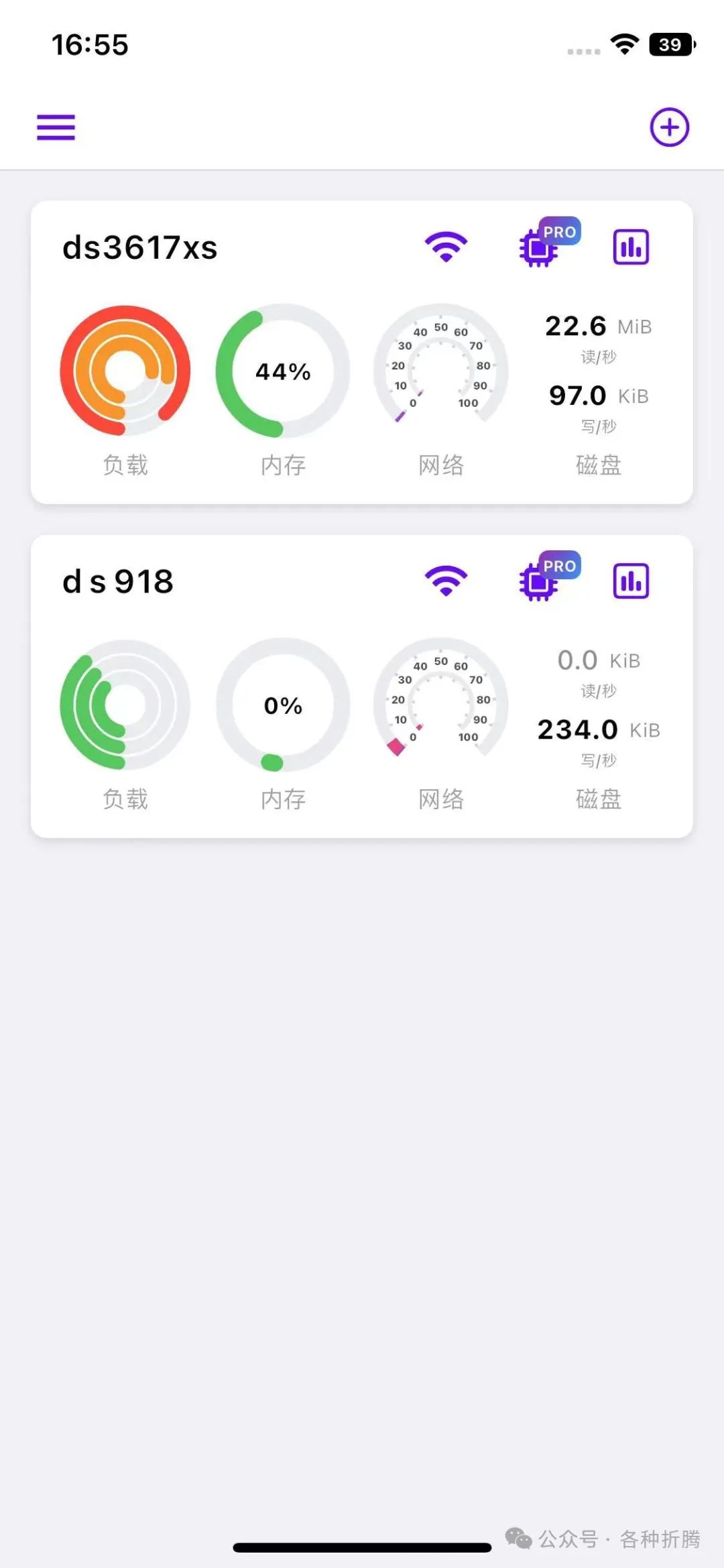Open the ds 918 server card
Viewport: 724px width, 1568px height.
click(x=362, y=686)
